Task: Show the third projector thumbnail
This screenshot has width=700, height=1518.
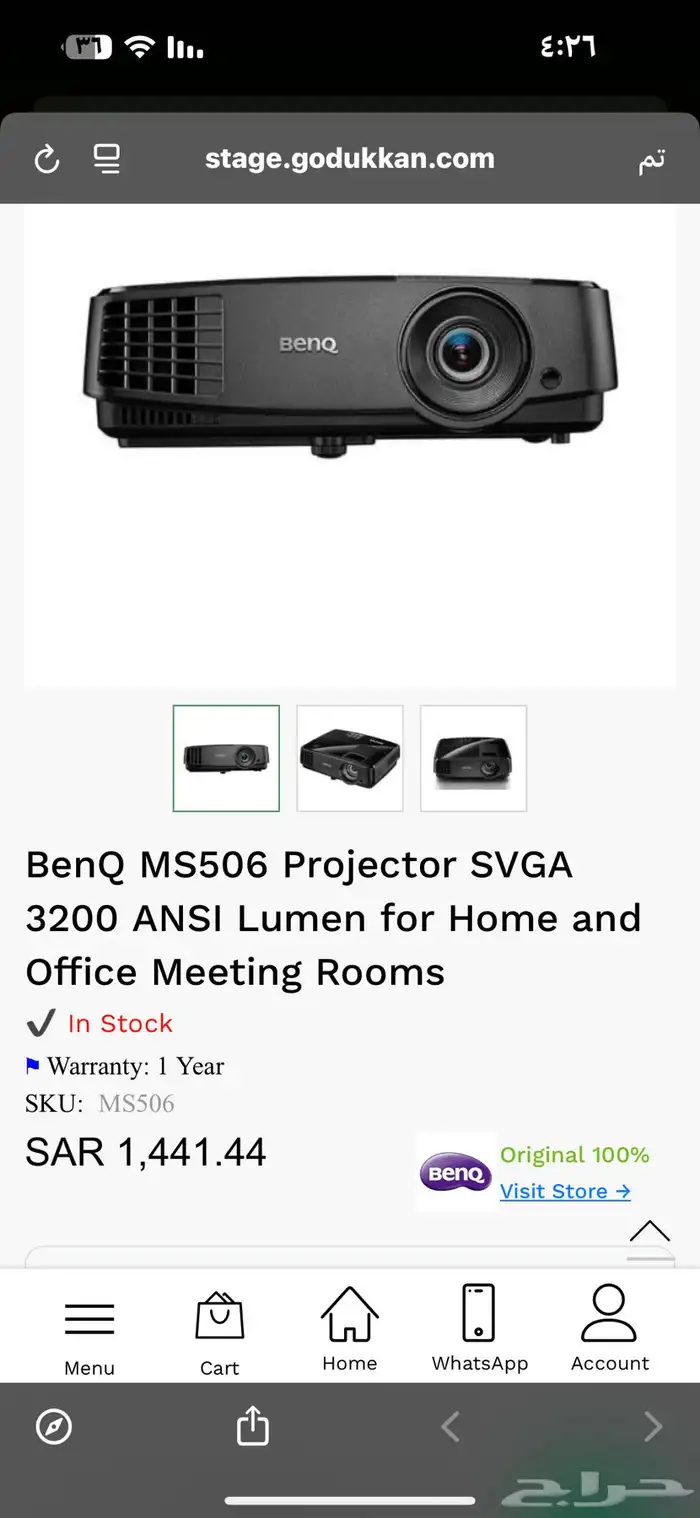Action: [x=473, y=758]
